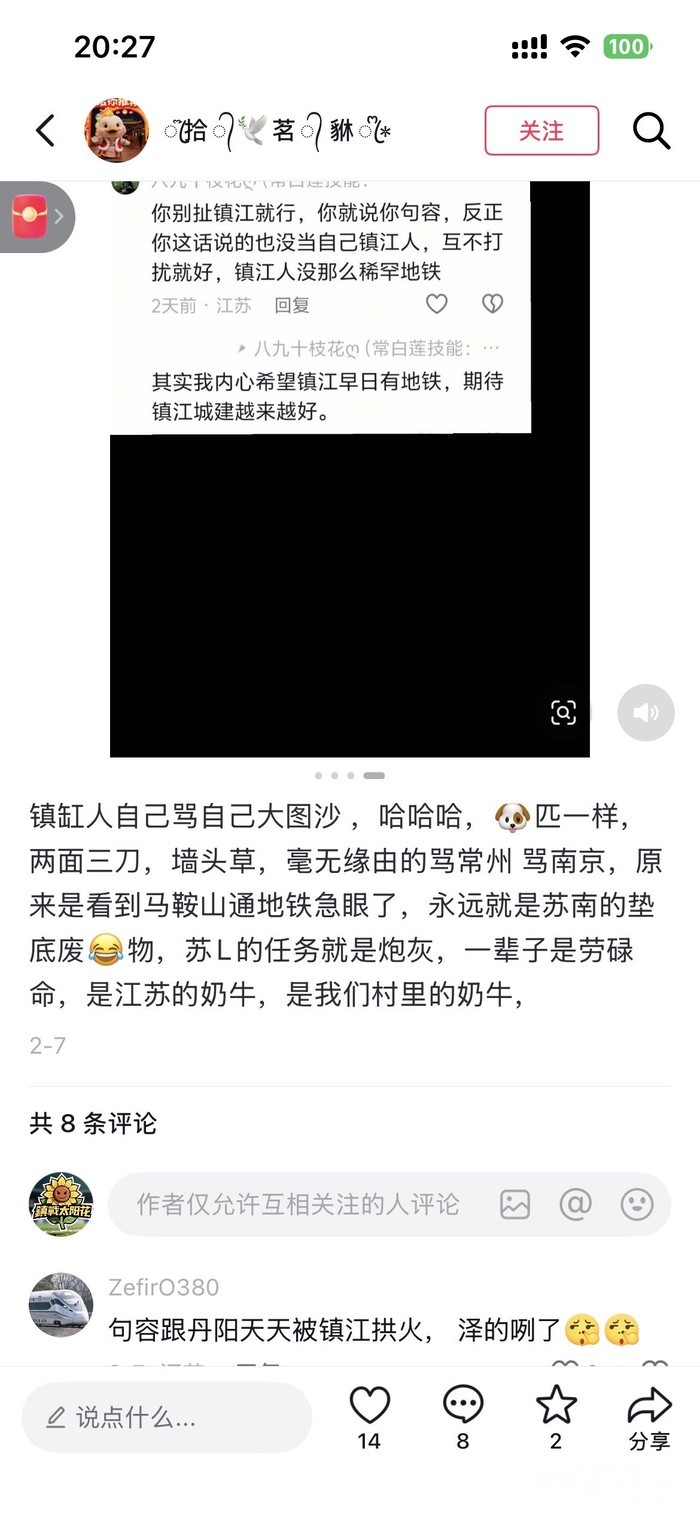This screenshot has height=1515, width=700.
Task: Open the 8 comments bubble
Action: pyautogui.click(x=463, y=1405)
